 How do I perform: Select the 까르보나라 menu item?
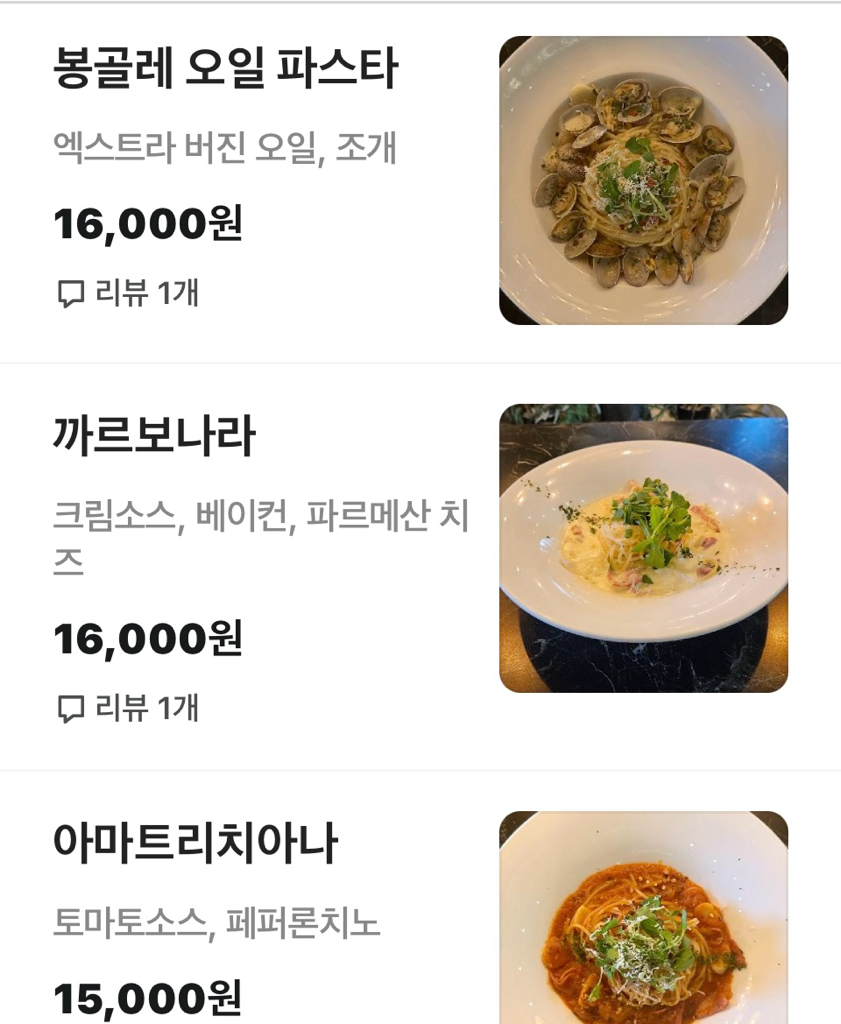click(x=154, y=437)
